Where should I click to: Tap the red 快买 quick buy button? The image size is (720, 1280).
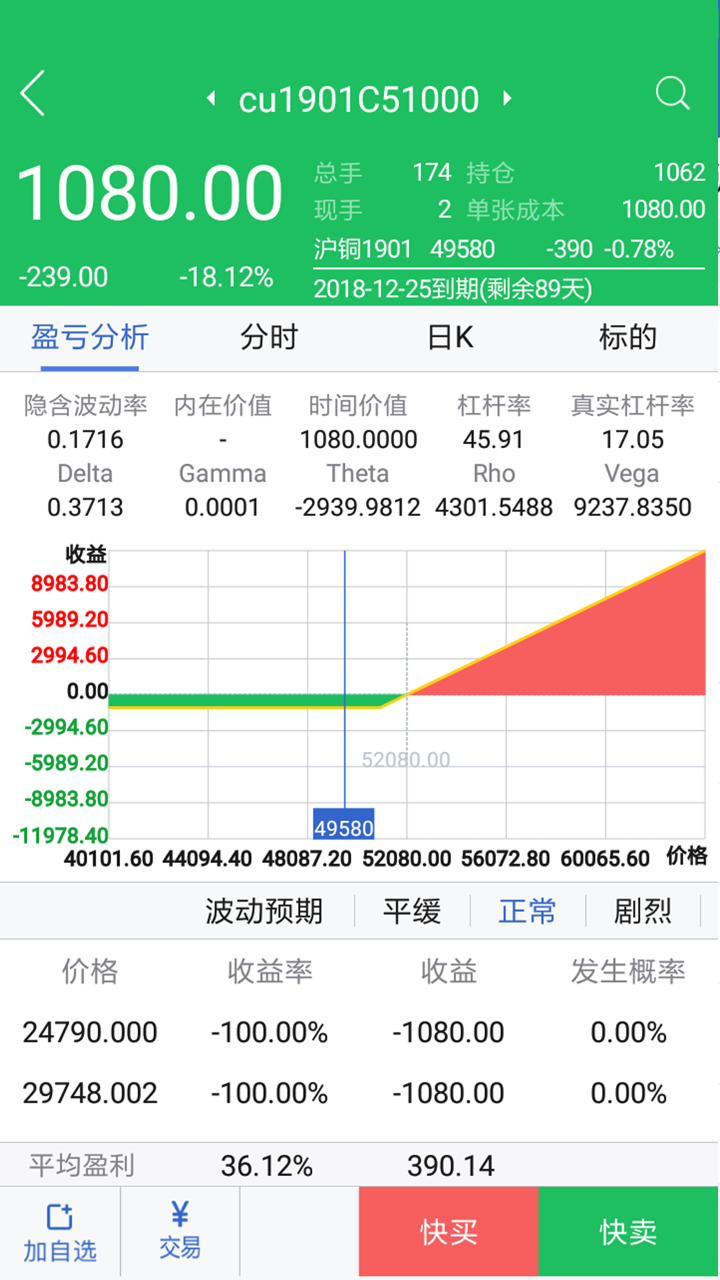click(x=449, y=1232)
